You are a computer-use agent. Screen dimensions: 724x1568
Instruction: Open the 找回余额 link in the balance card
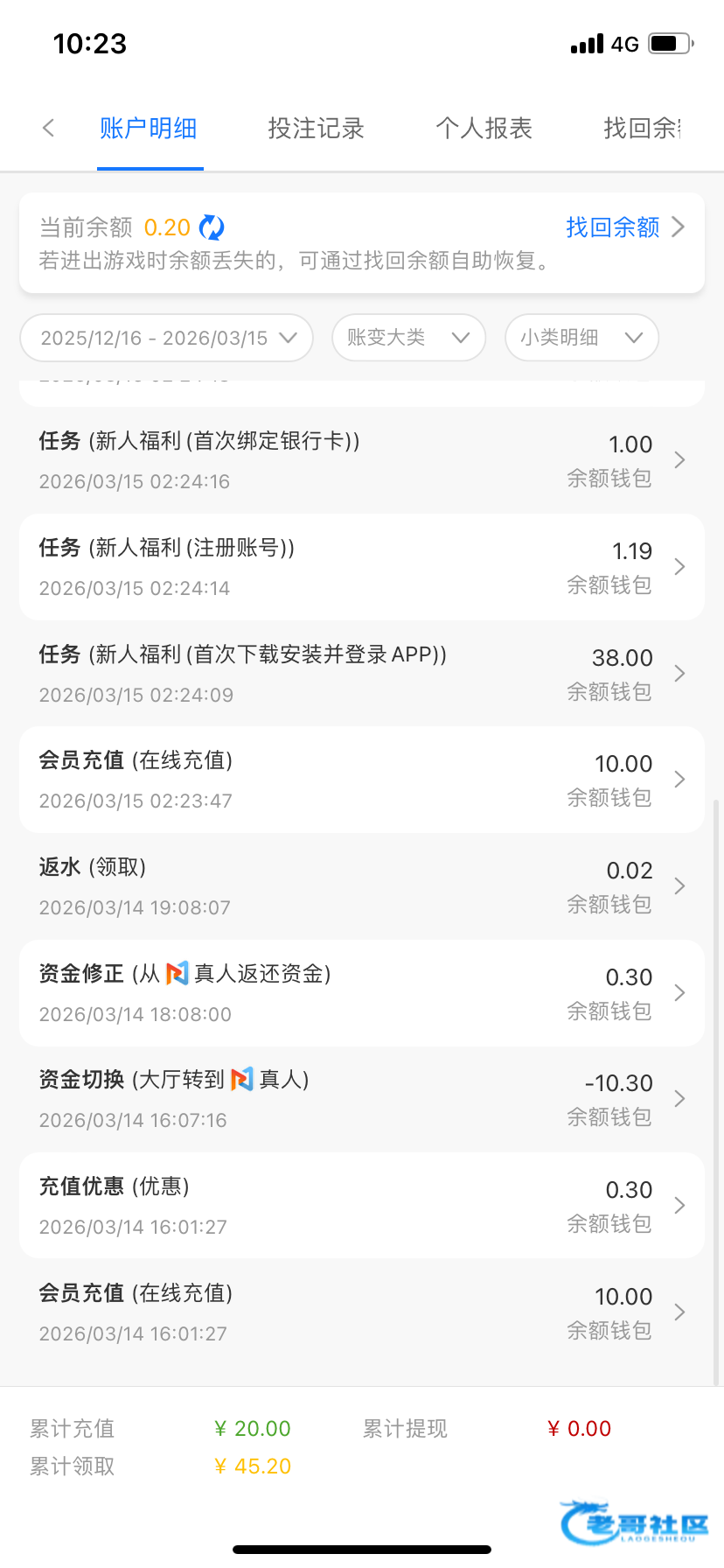pos(625,227)
